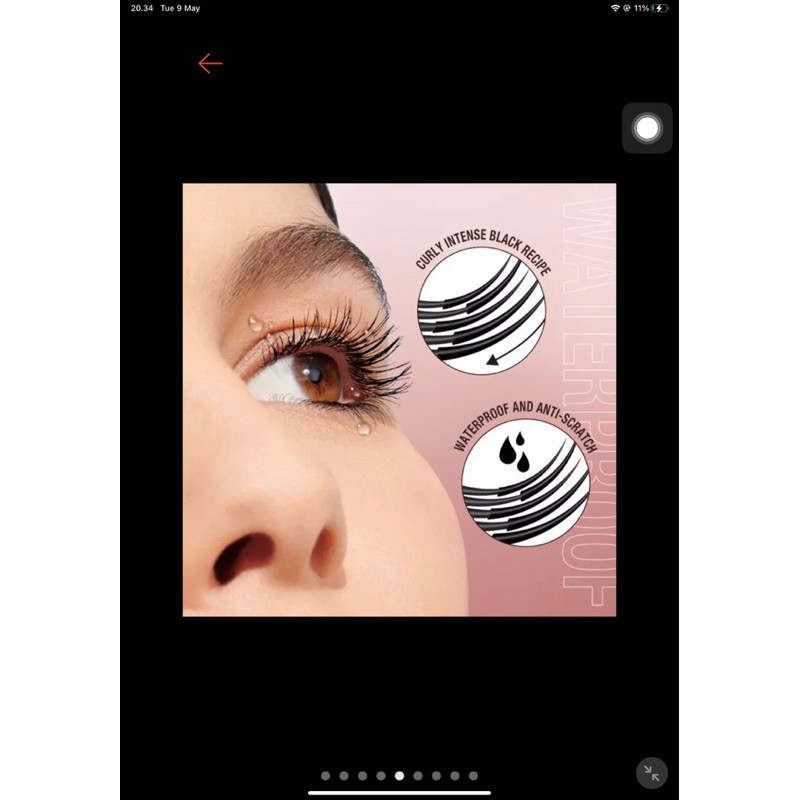
Task: Tap the AssistiveTouch floating button
Action: click(x=647, y=128)
